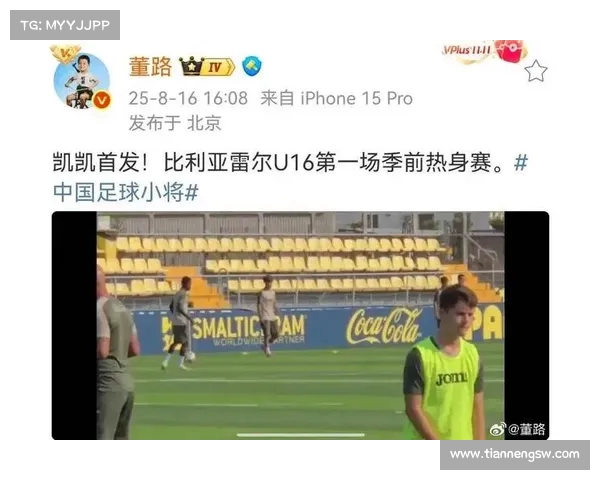Image resolution: width=600 pixels, height=480 pixels.
Task: Open the VPlus membership badge
Action: click(483, 51)
